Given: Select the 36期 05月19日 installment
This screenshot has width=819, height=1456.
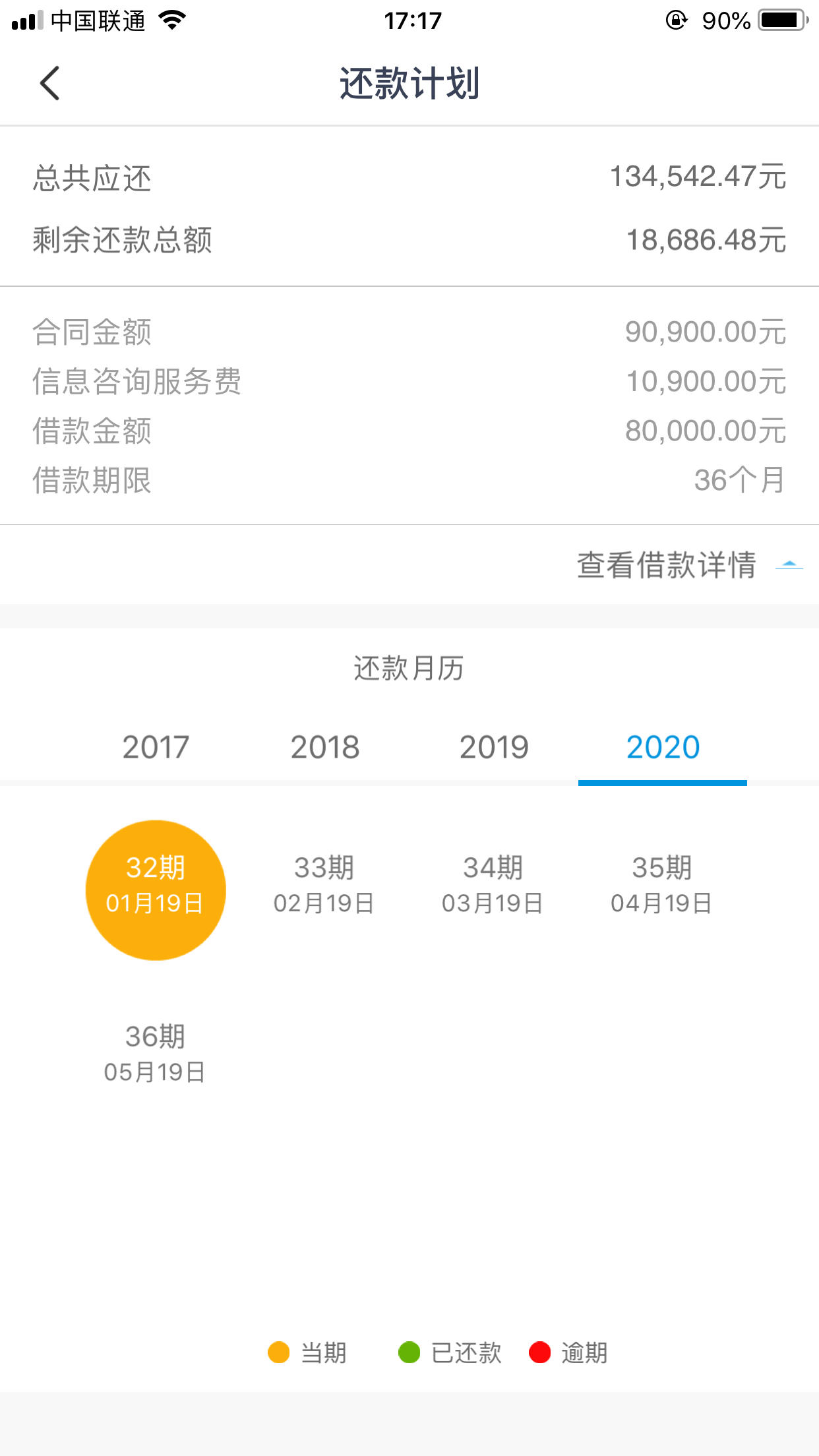Looking at the screenshot, I should (x=156, y=1054).
